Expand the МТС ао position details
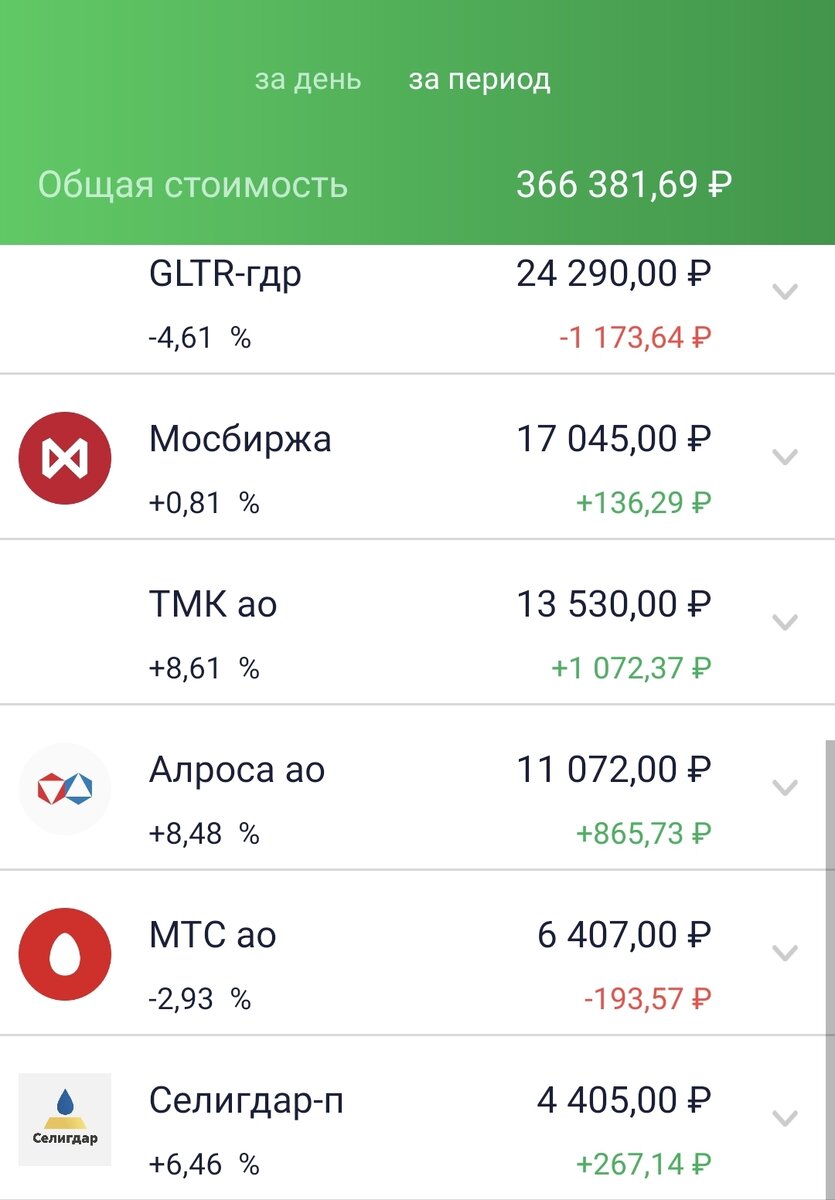The width and height of the screenshot is (835, 1200). click(784, 953)
